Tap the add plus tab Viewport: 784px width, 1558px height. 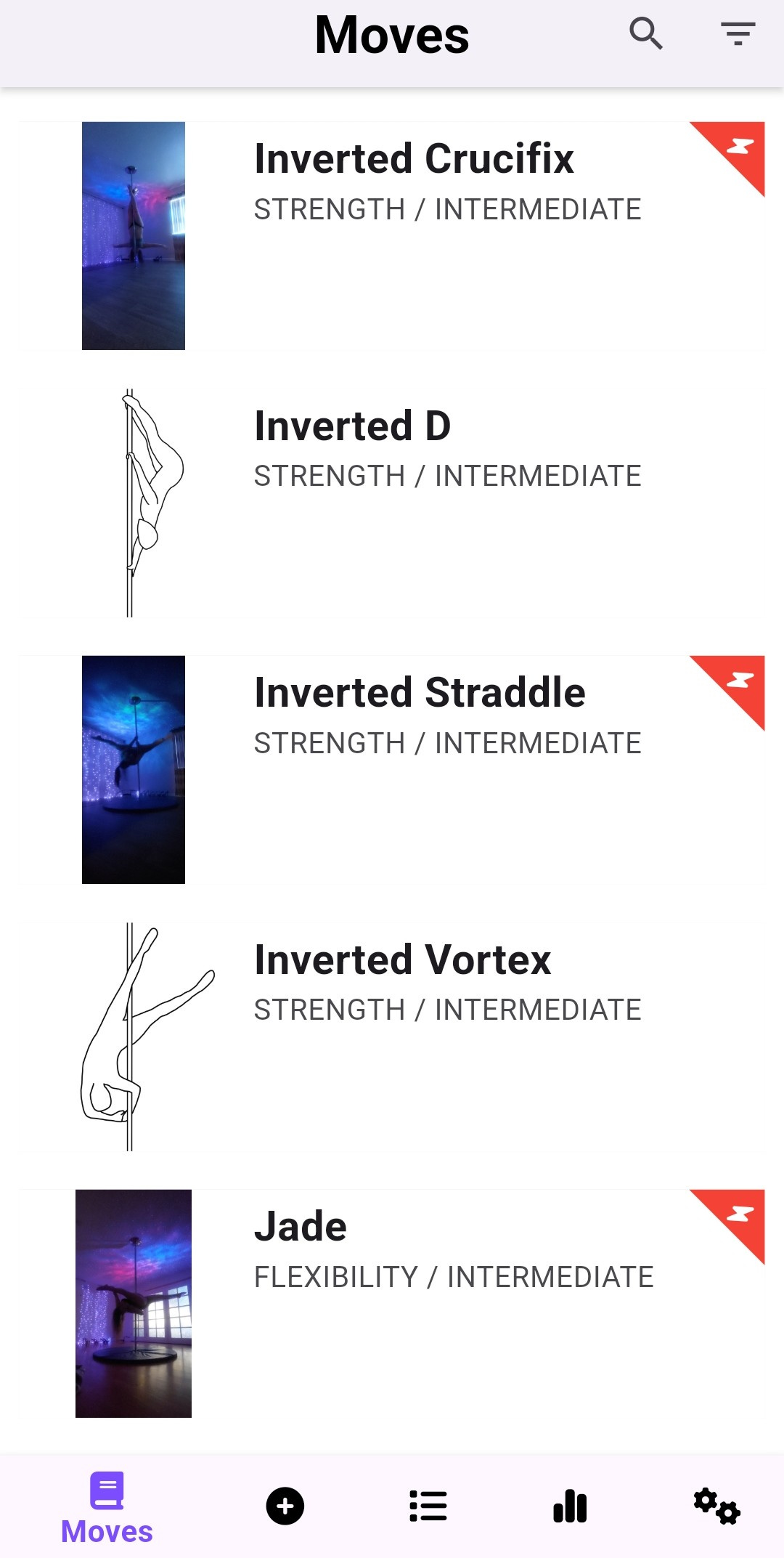[285, 1506]
